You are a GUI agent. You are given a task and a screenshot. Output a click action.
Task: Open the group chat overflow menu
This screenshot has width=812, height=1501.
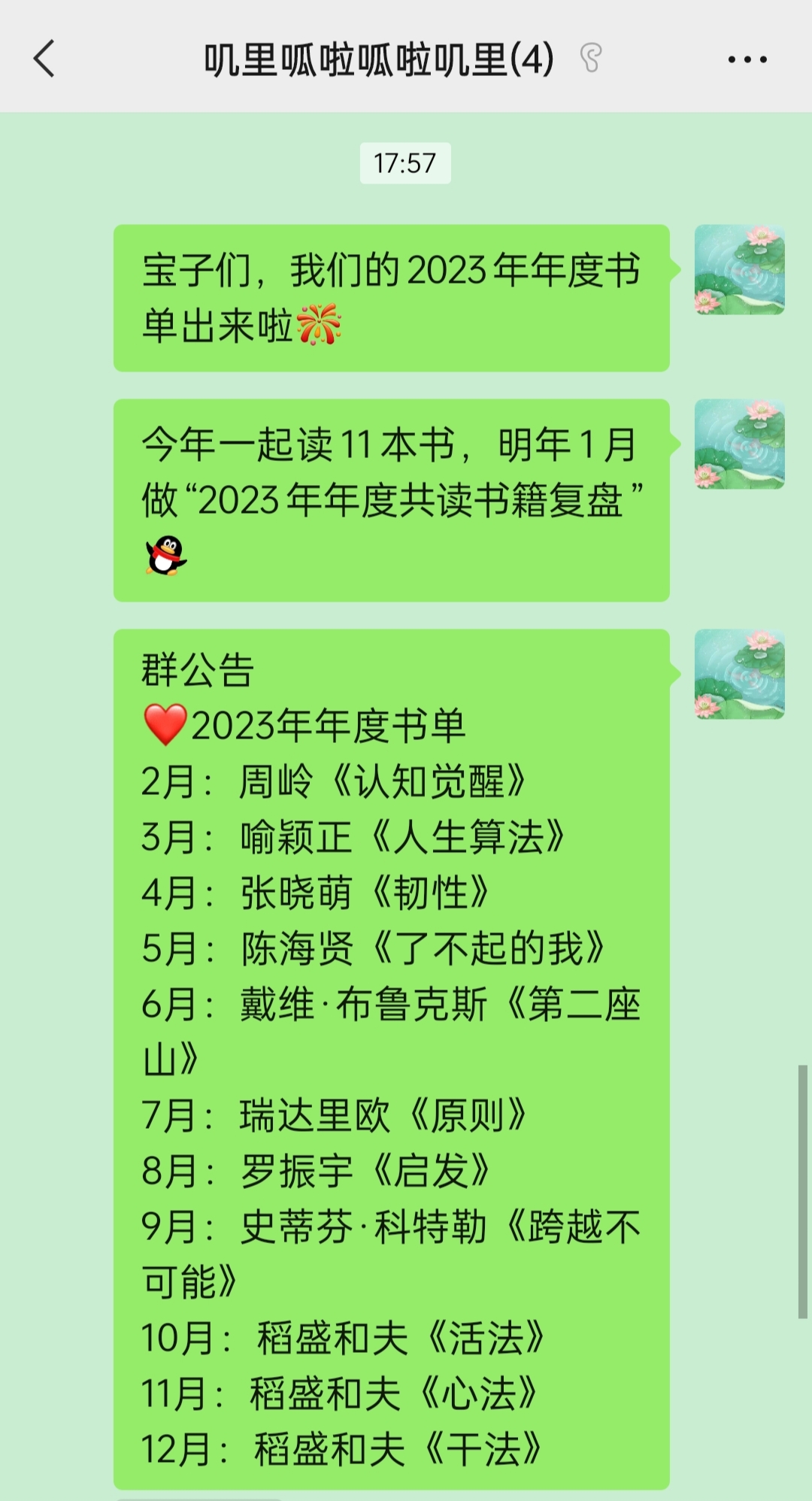click(747, 59)
